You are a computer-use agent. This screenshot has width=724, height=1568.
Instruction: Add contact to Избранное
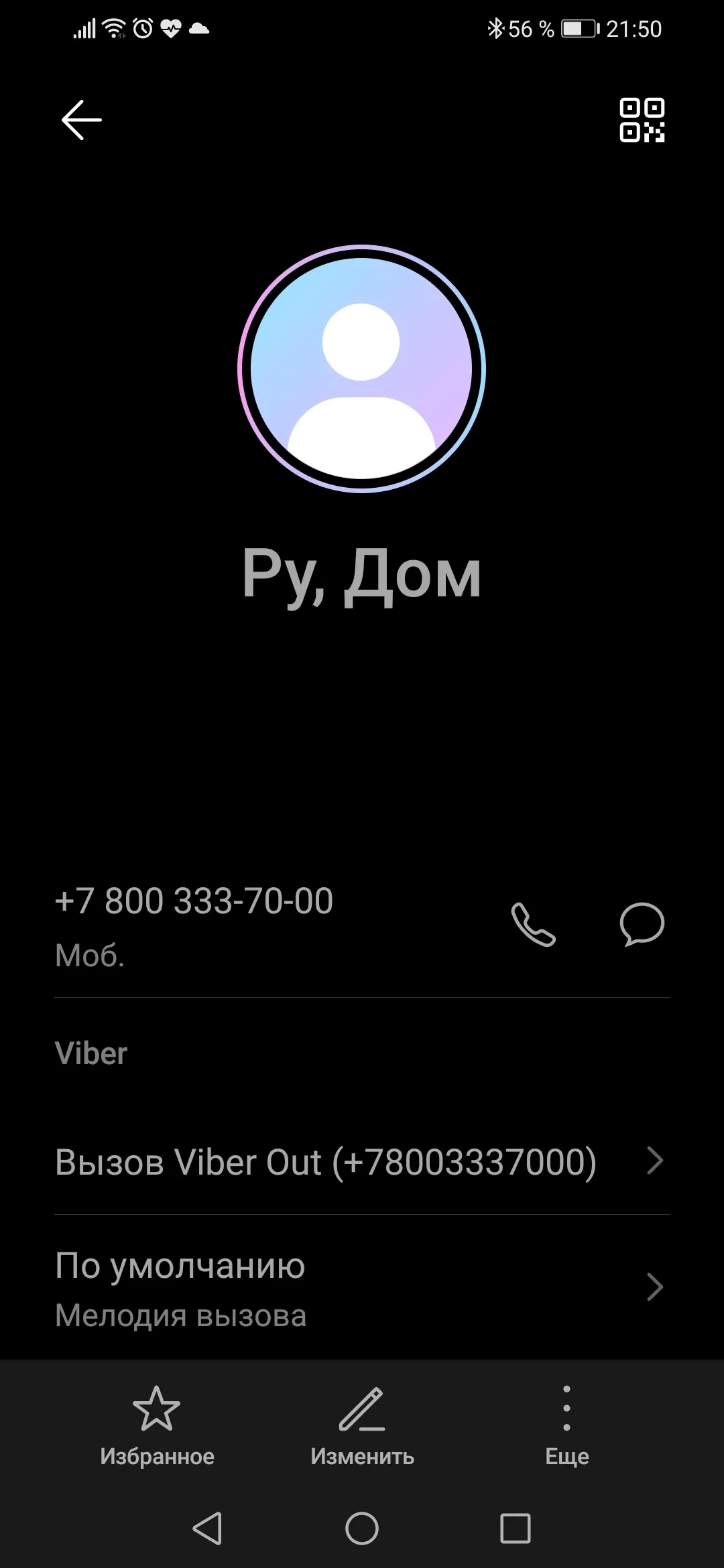(x=157, y=1427)
